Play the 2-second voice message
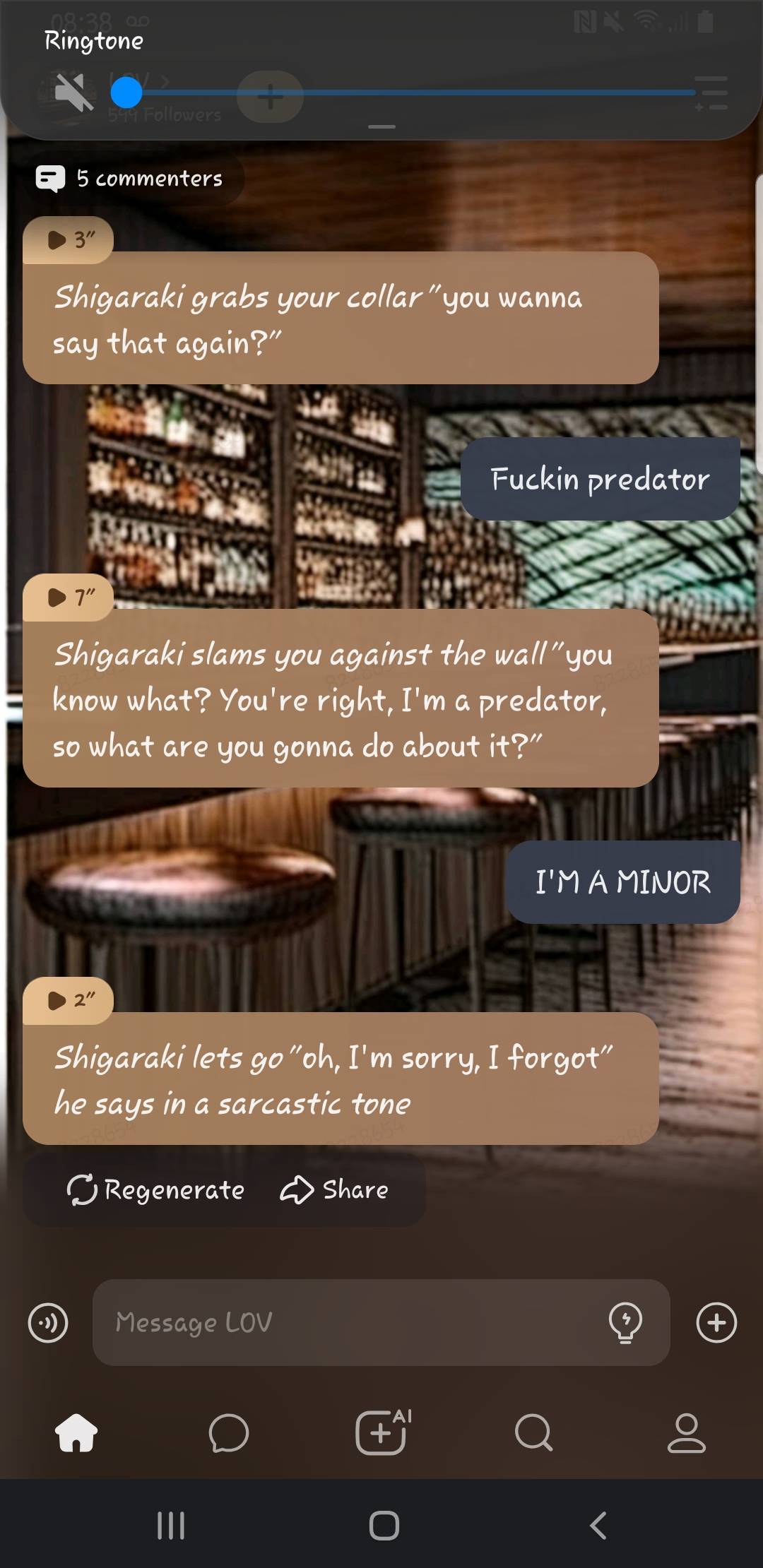The height and width of the screenshot is (1568, 763). click(x=68, y=1000)
